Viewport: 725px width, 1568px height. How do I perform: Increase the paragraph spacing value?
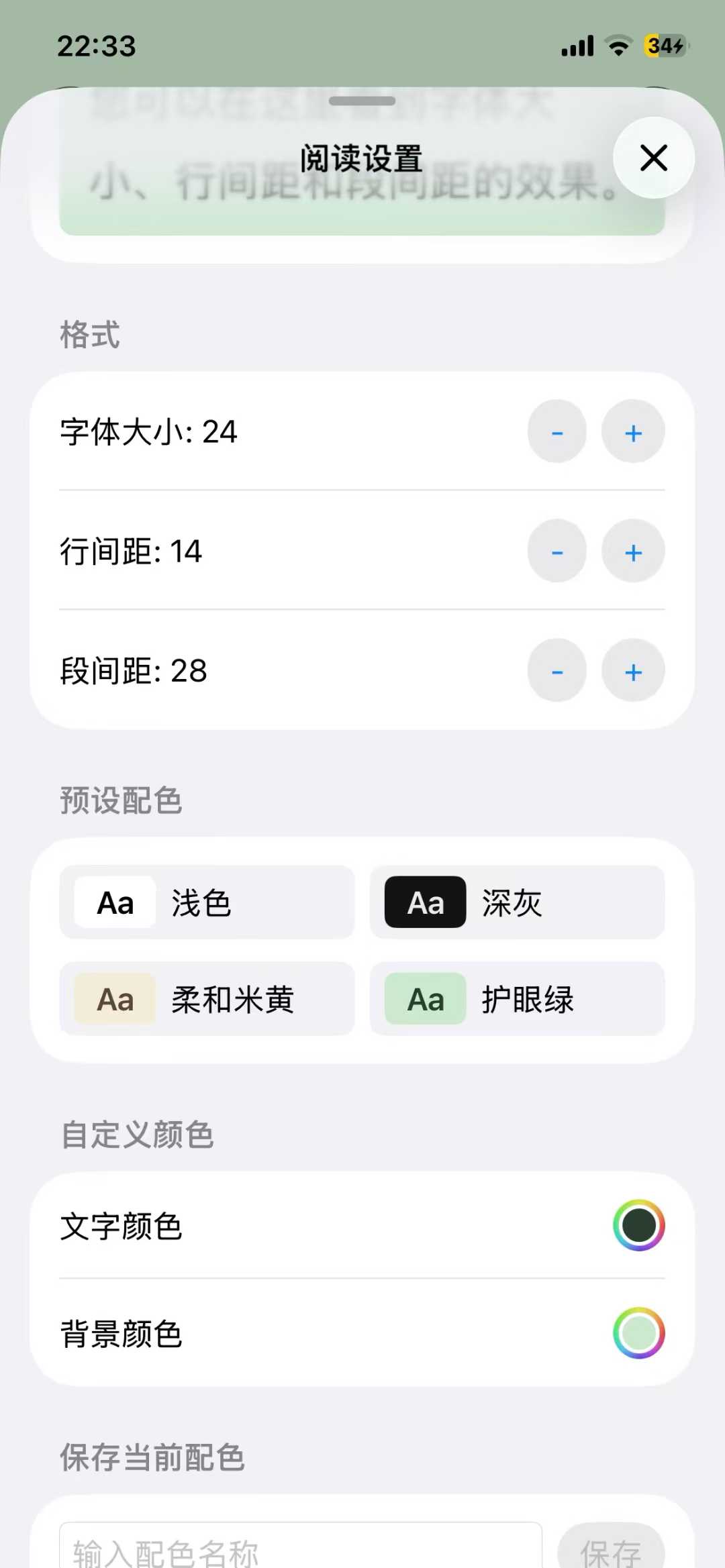click(x=632, y=671)
